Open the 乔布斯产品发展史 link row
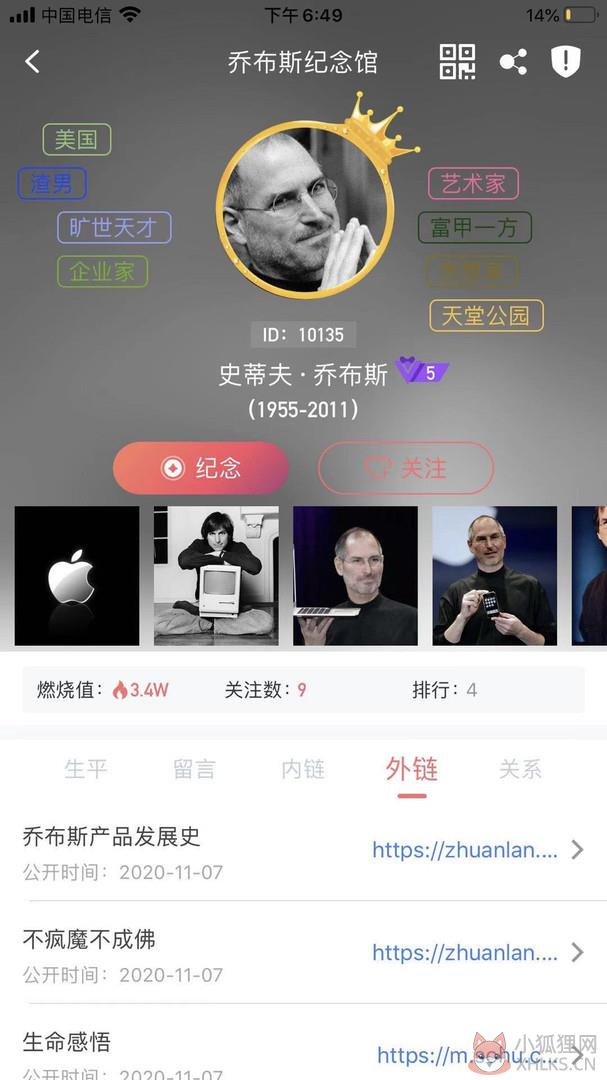607x1080 pixels. coord(303,850)
